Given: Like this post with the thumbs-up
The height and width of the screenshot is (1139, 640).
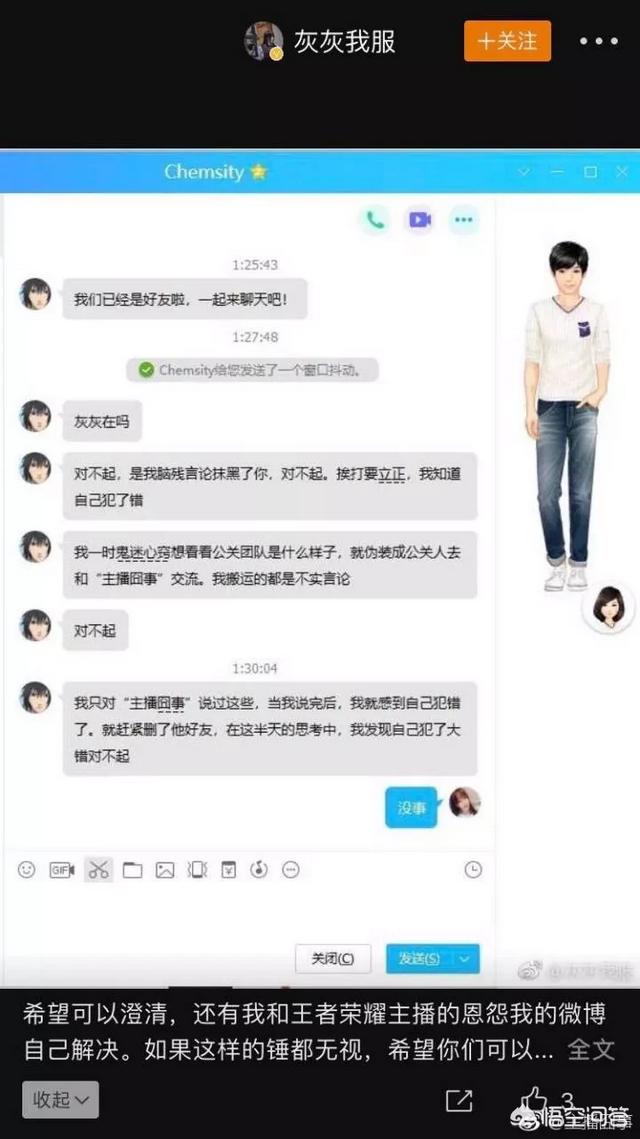Looking at the screenshot, I should pyautogui.click(x=536, y=1098).
